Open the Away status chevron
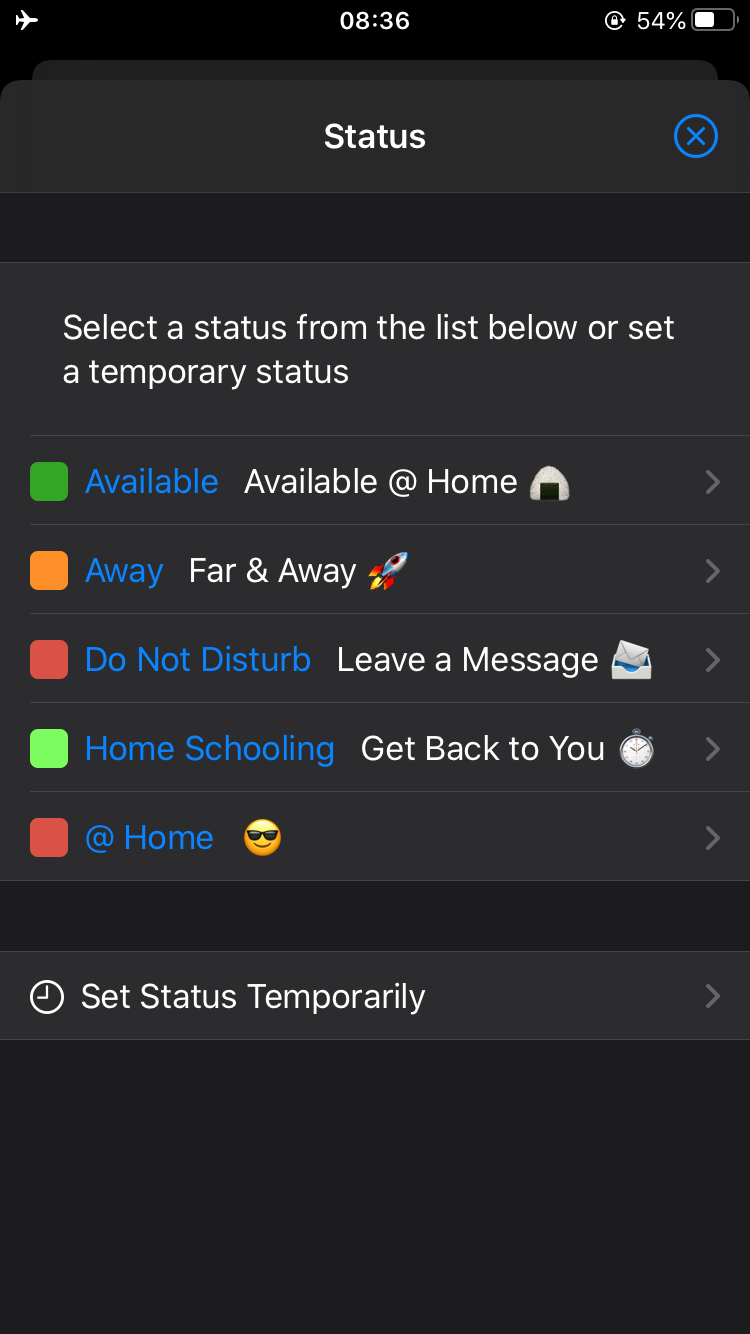The height and width of the screenshot is (1334, 750). 712,571
